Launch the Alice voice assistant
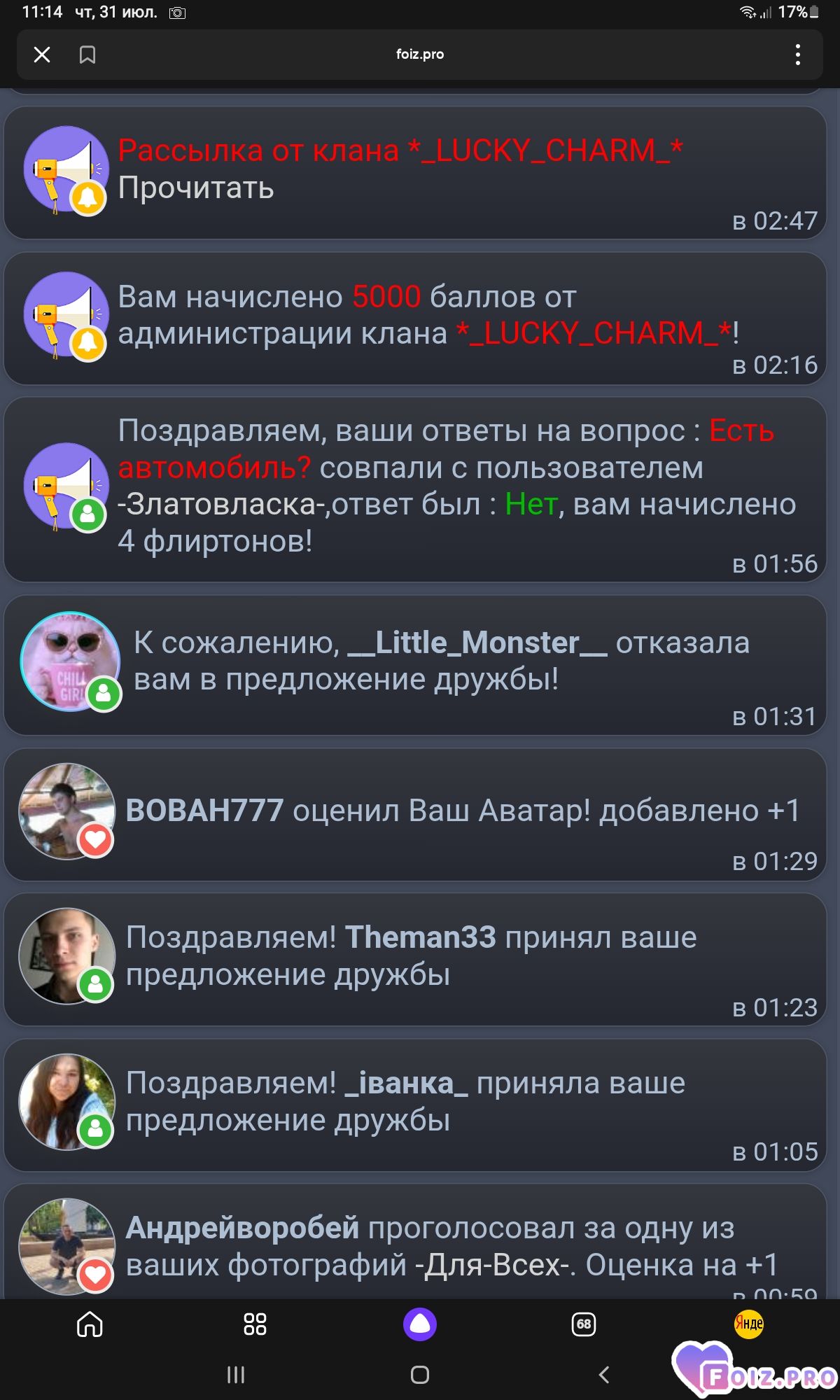This screenshot has height=1400, width=840. point(420,1324)
